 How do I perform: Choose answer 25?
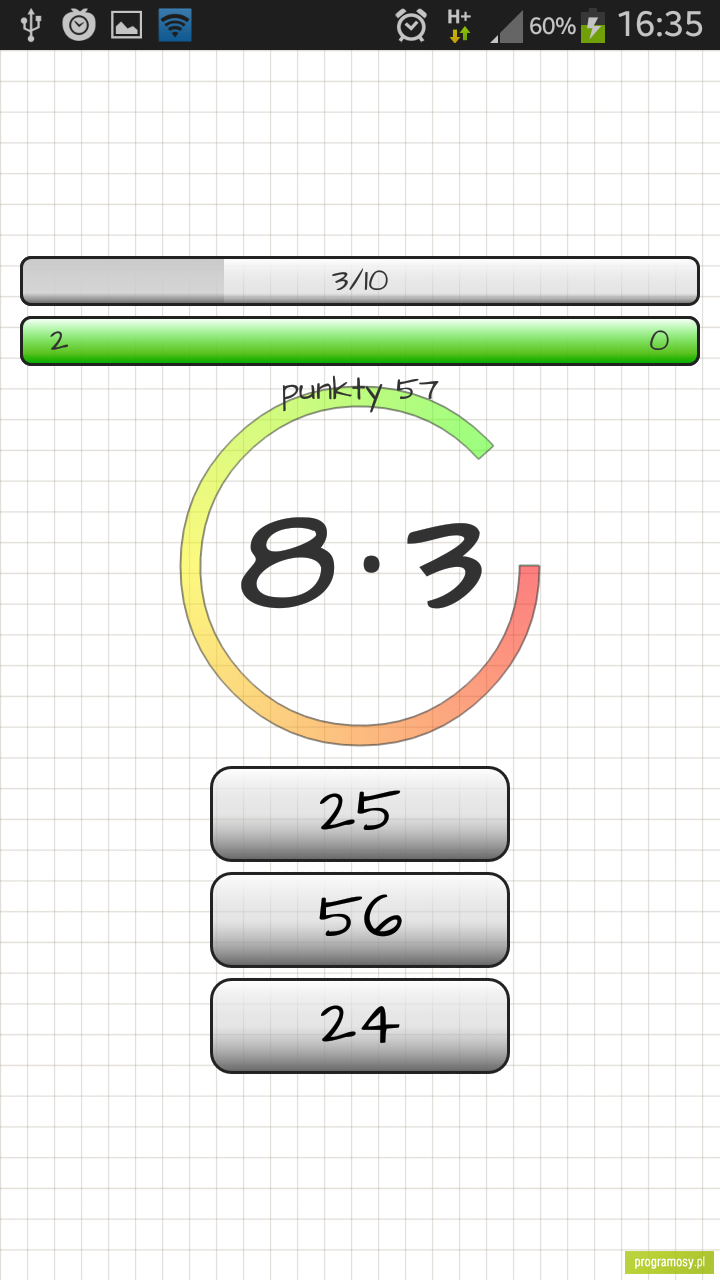[x=360, y=814]
